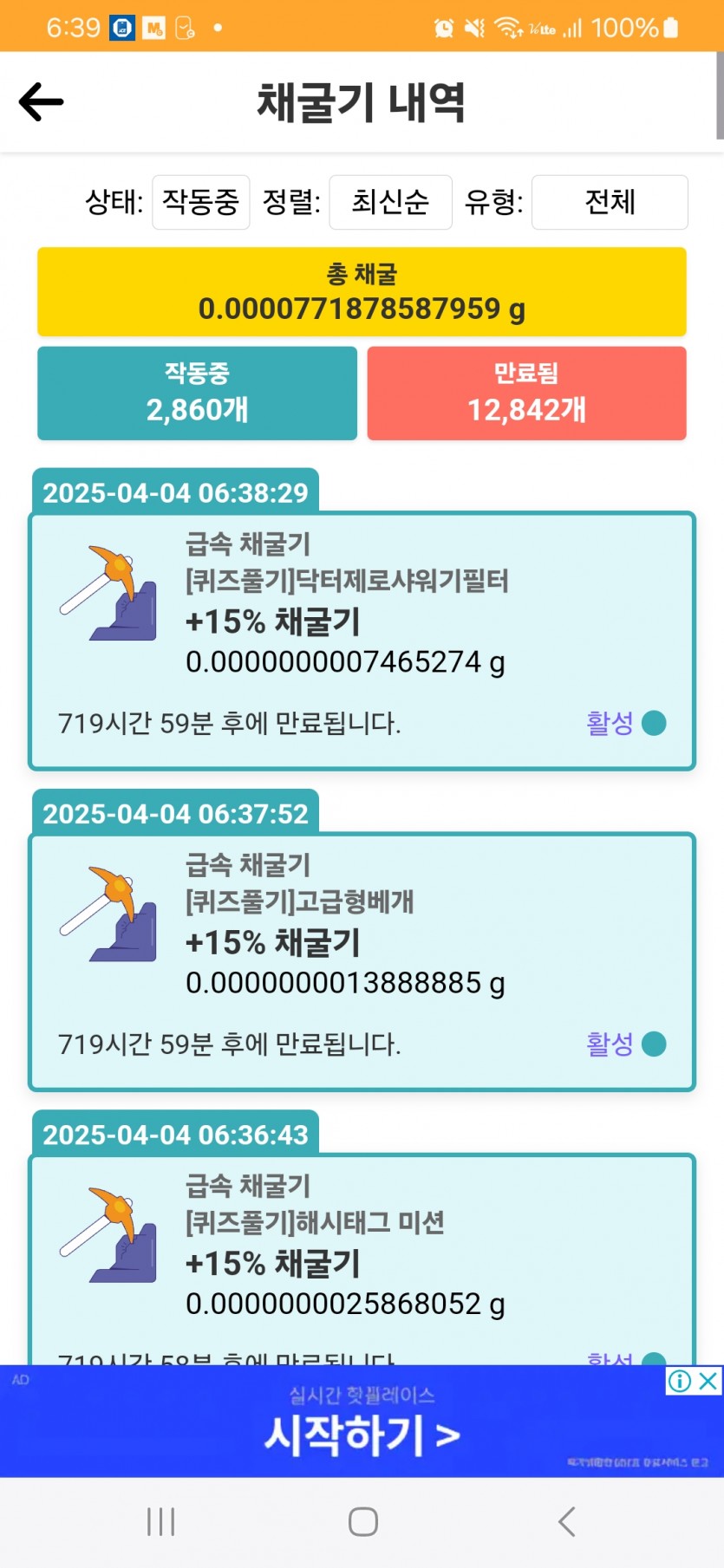
Task: Open the 상태 dropdown showing 작동중
Action: pos(200,202)
